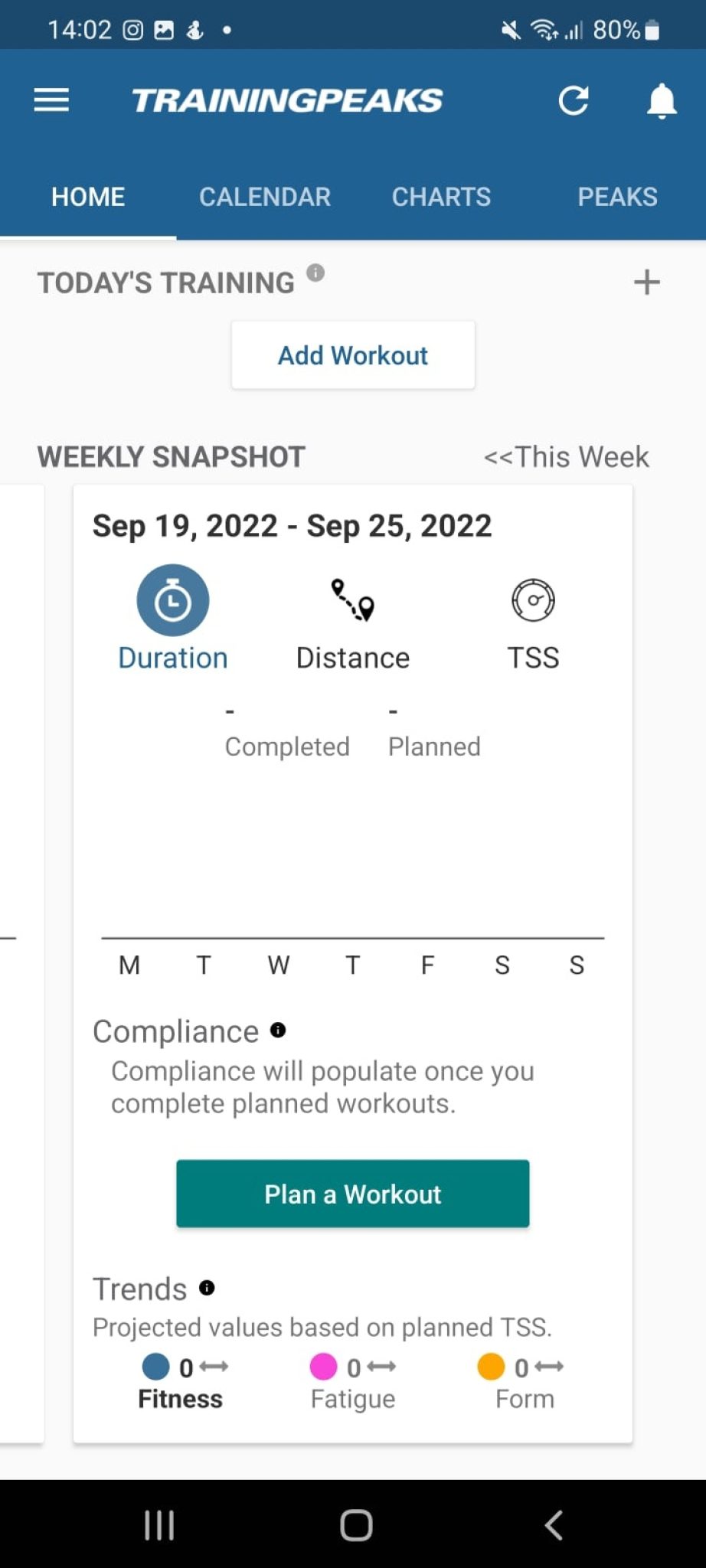The width and height of the screenshot is (706, 1568).
Task: Show info about Compliance
Action: (x=278, y=1031)
